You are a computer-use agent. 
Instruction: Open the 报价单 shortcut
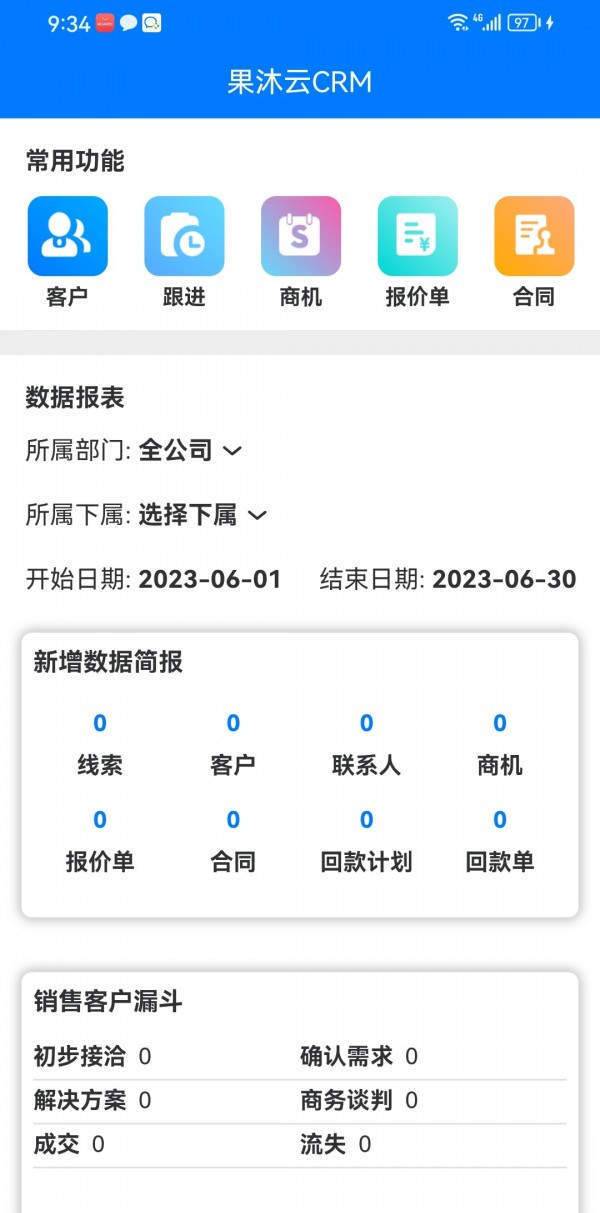(x=417, y=237)
